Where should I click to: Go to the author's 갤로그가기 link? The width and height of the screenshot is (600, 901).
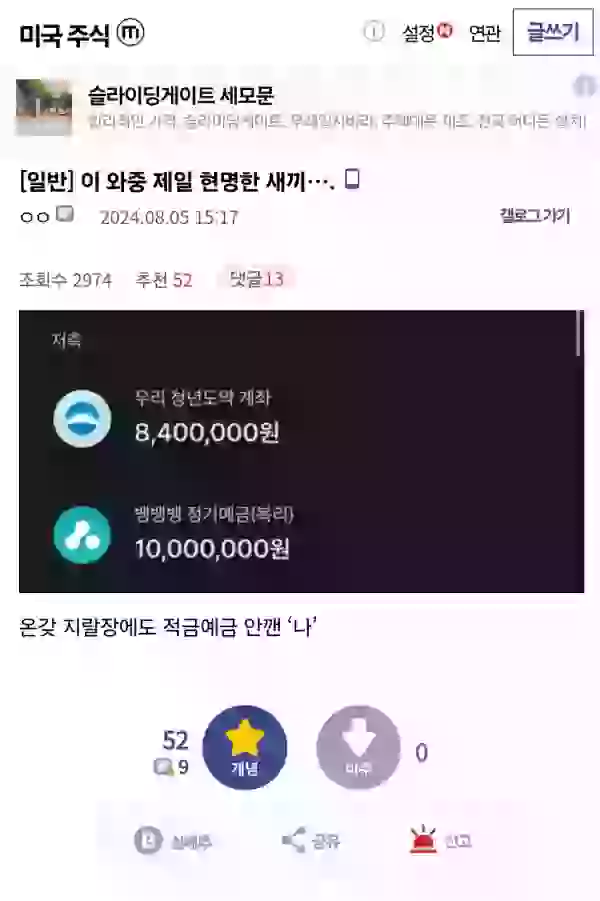(535, 216)
